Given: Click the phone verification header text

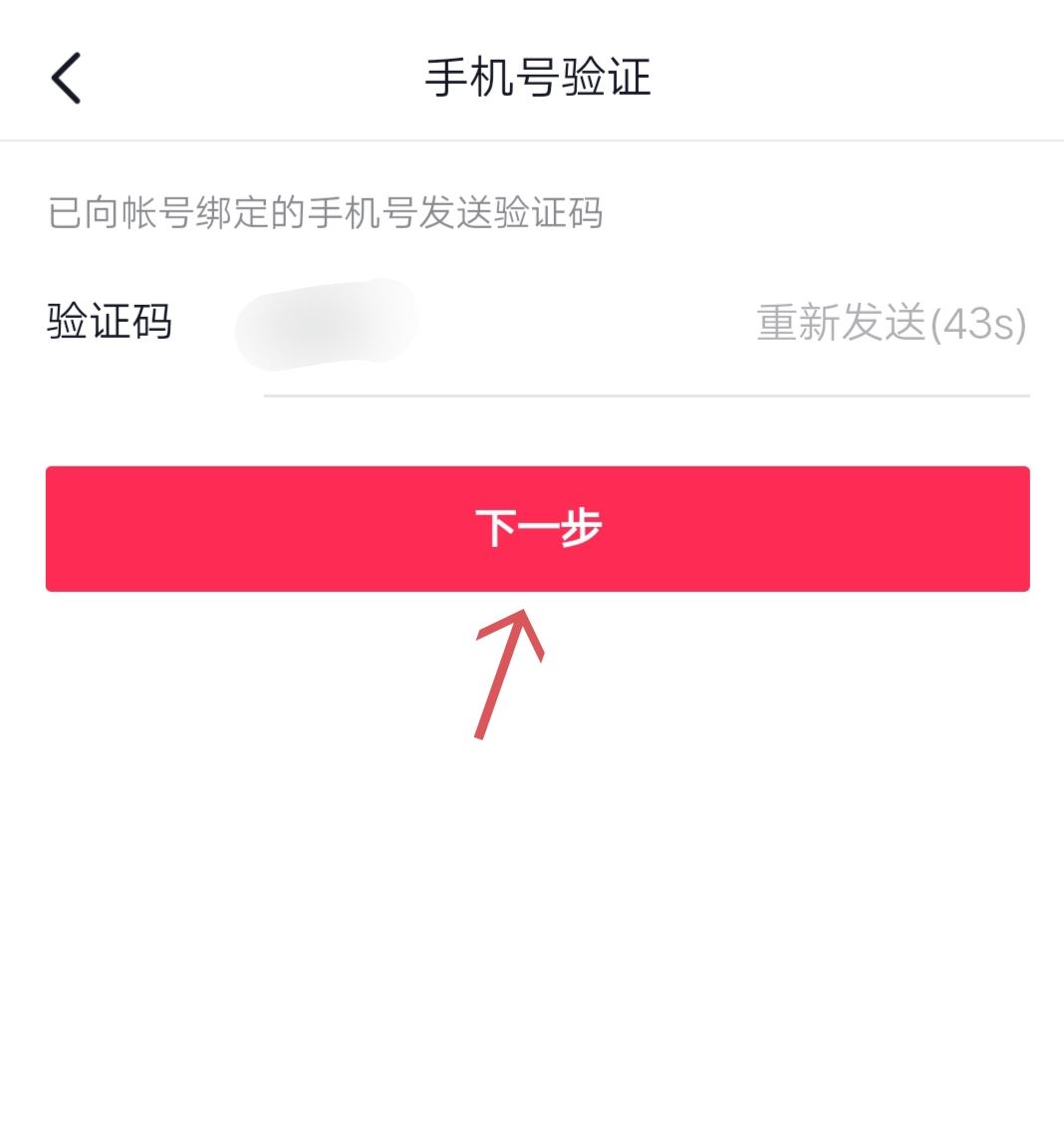Looking at the screenshot, I should coord(536,78).
